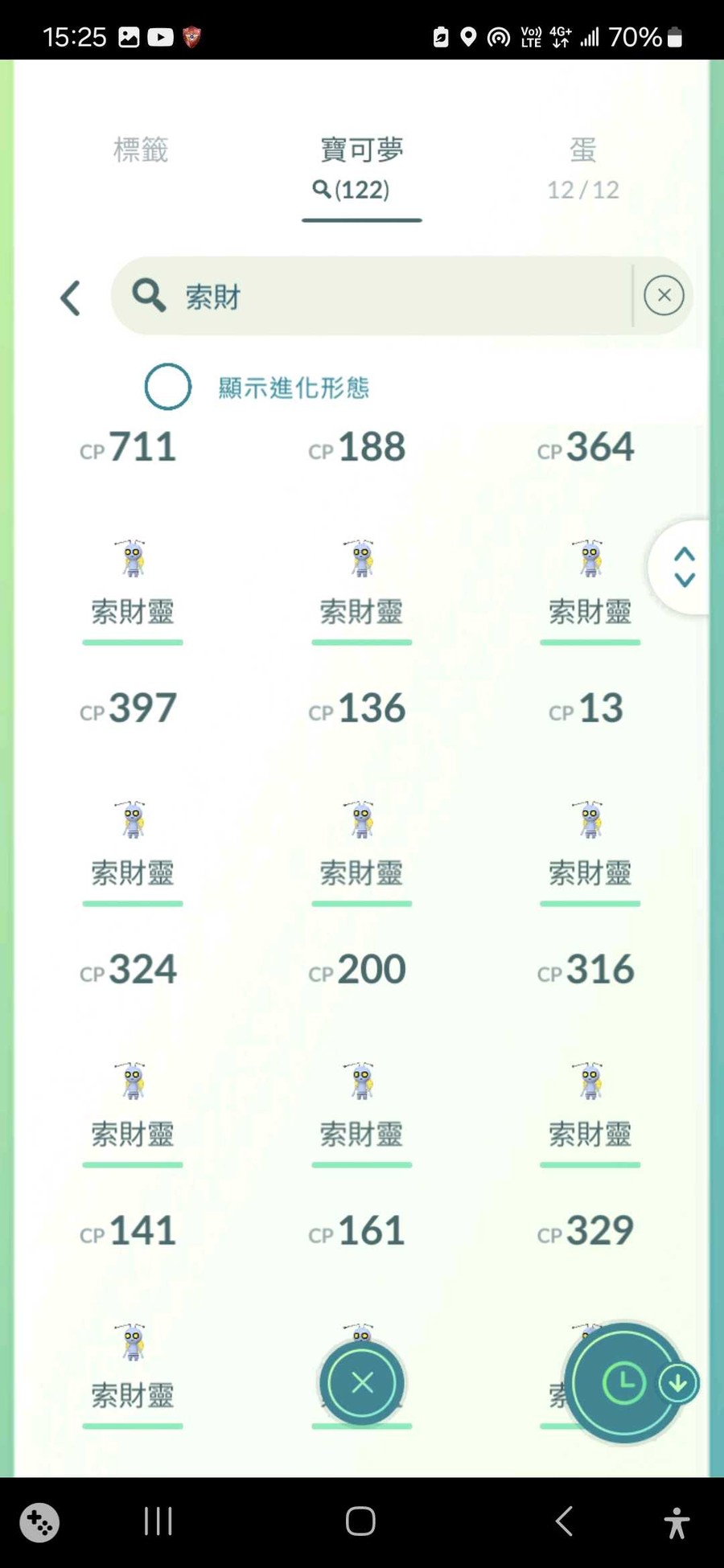The height and width of the screenshot is (1568, 724).
Task: Tap the system home button
Action: (360, 1521)
